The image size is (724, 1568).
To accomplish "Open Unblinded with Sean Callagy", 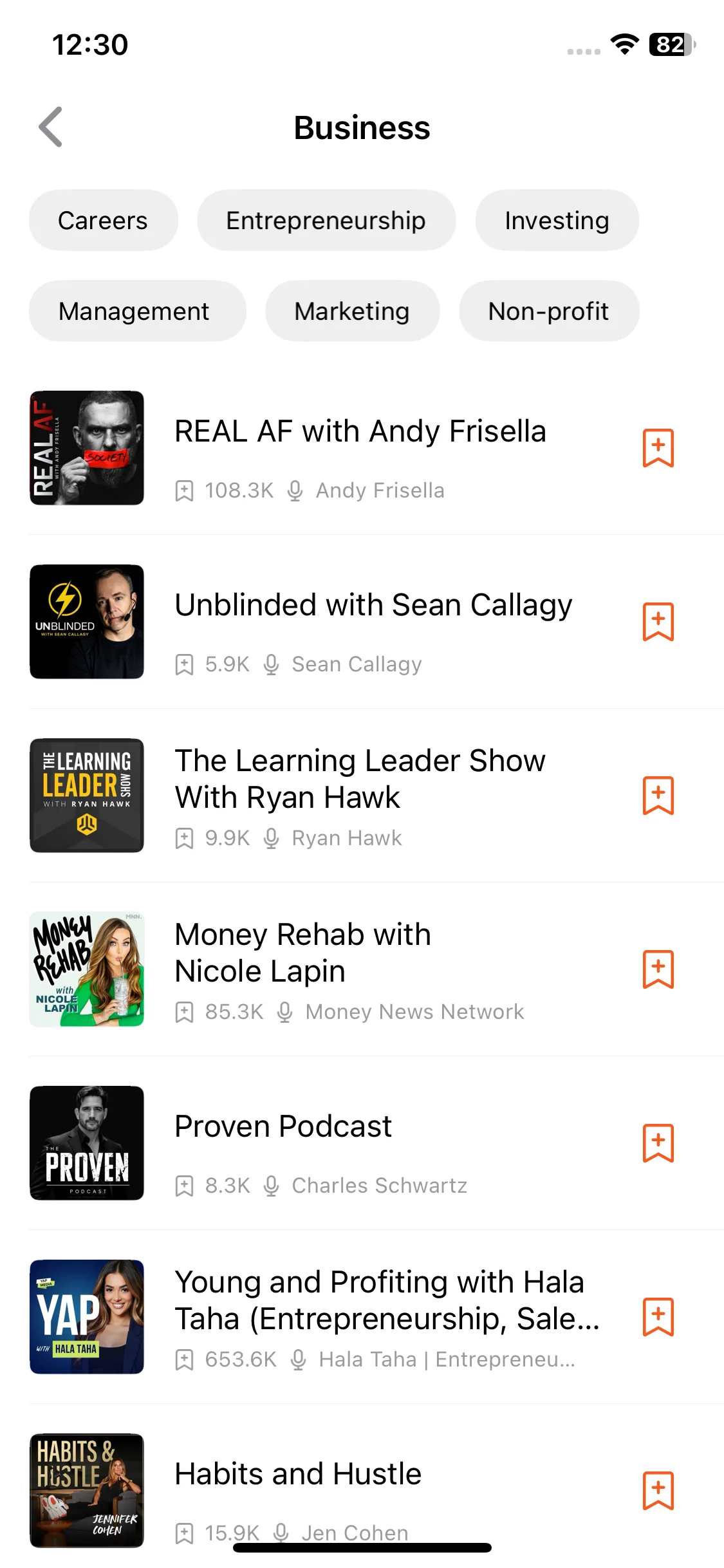I will (373, 605).
